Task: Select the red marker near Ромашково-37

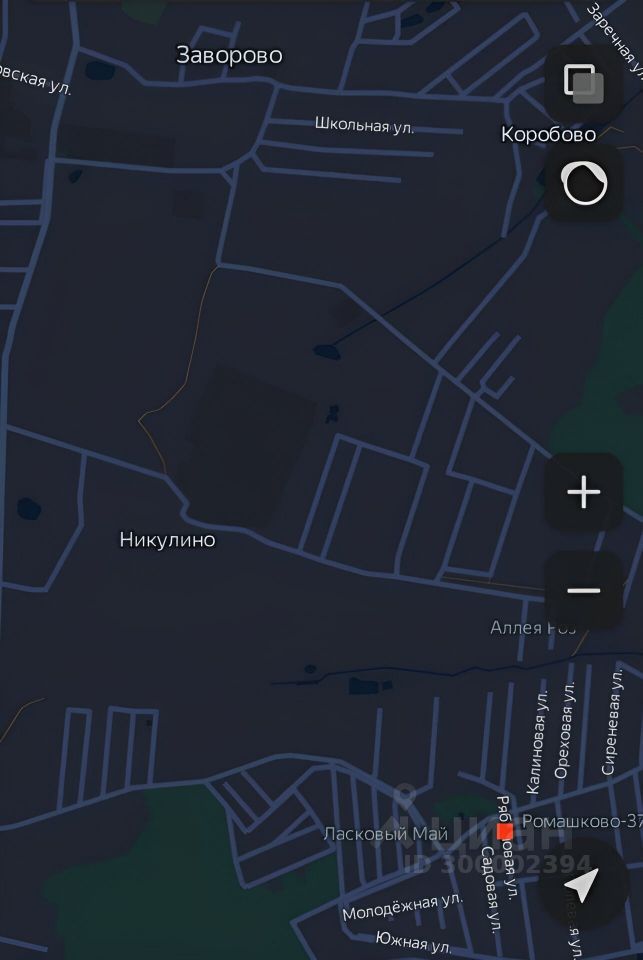Action: 505,831
